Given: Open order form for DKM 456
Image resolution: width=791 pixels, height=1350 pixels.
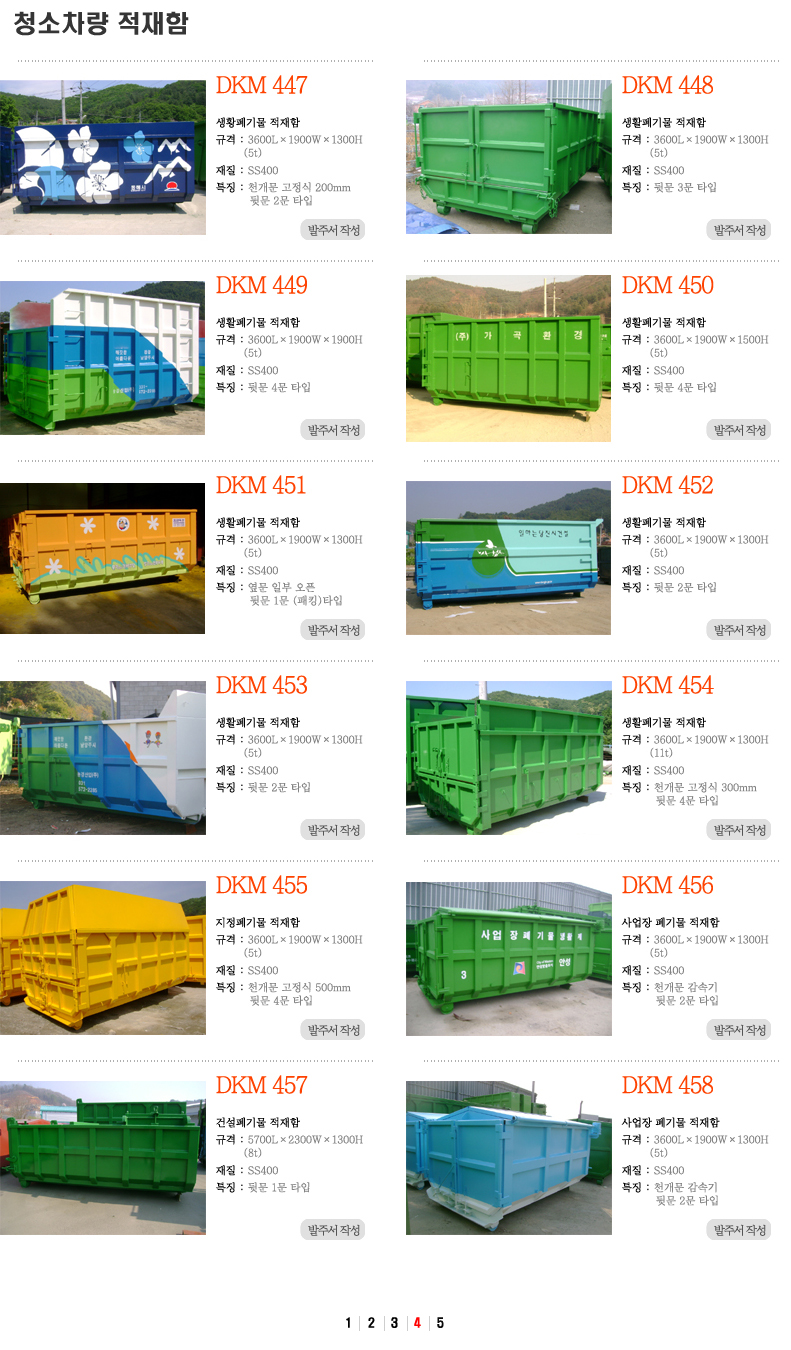Looking at the screenshot, I should [739, 1030].
